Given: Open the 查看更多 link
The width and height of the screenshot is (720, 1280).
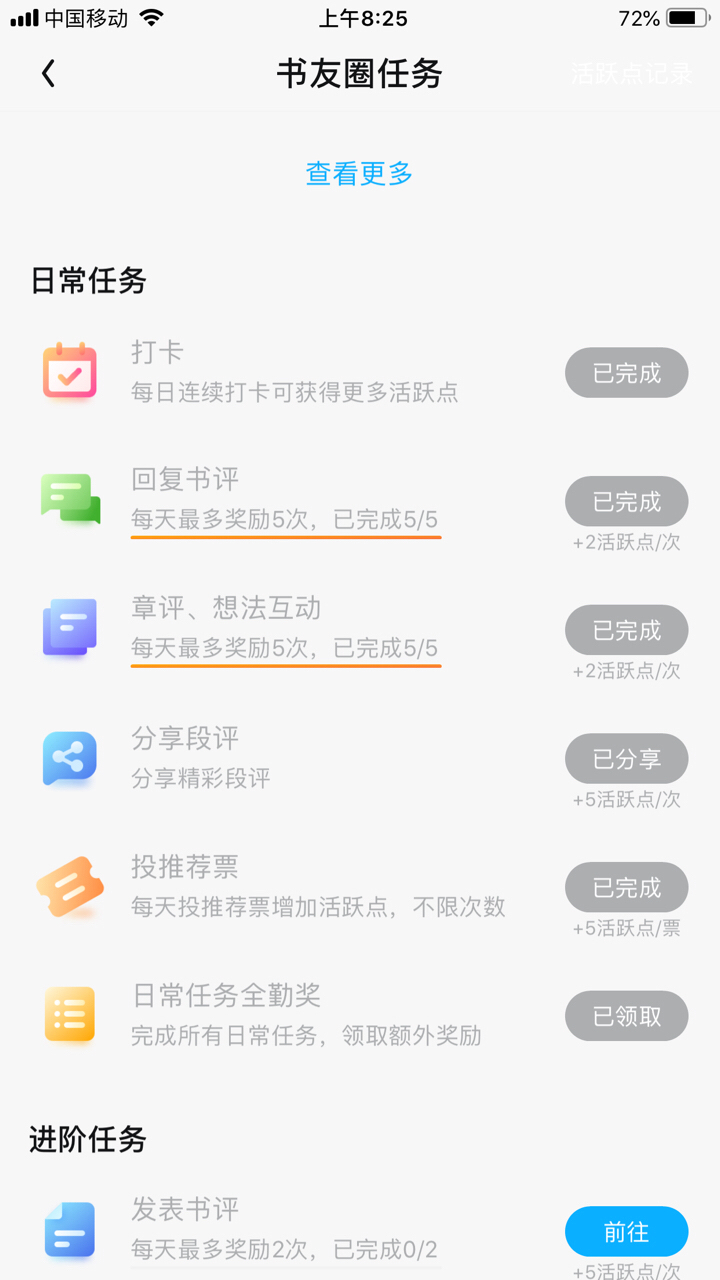Looking at the screenshot, I should click(x=359, y=173).
